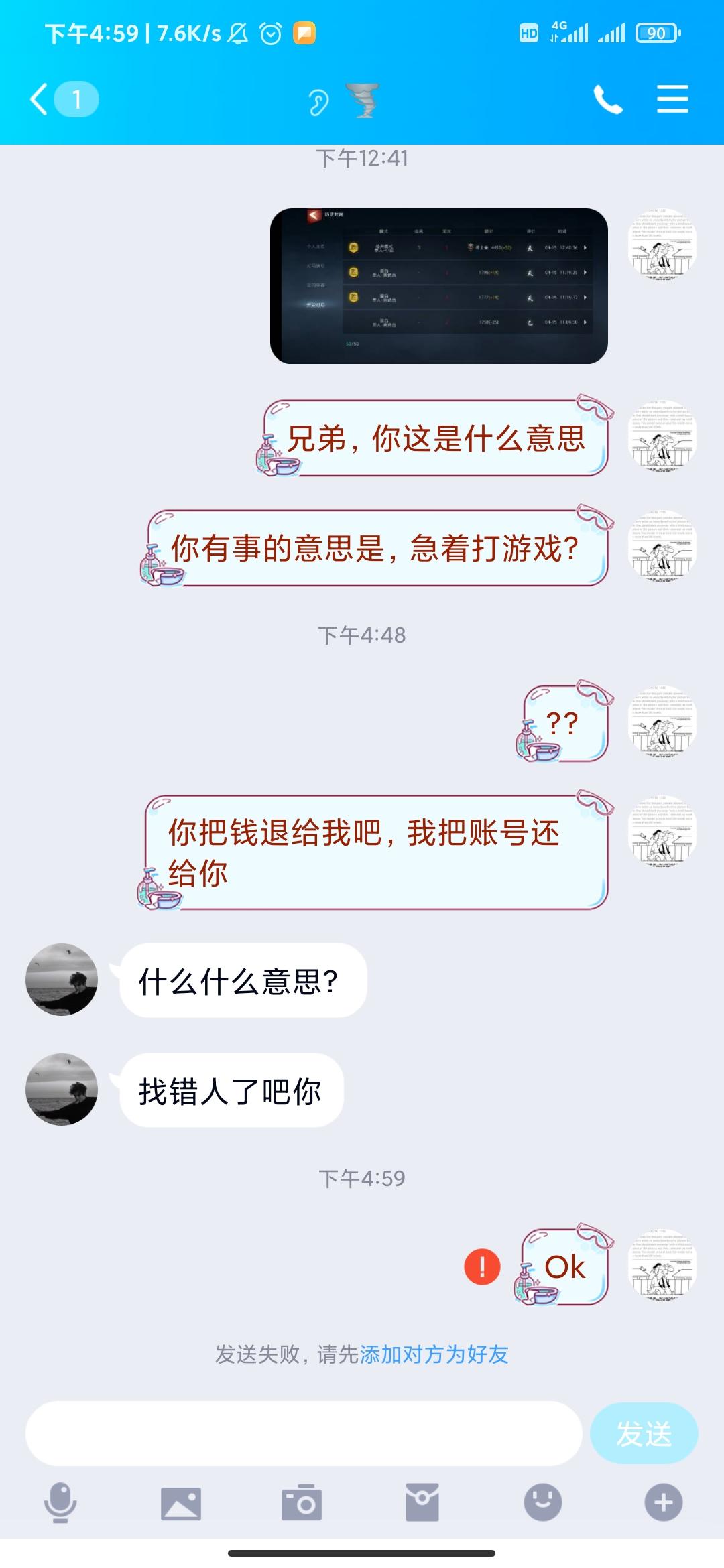Tap the 发送 send button
The width and height of the screenshot is (724, 1568).
(644, 1433)
